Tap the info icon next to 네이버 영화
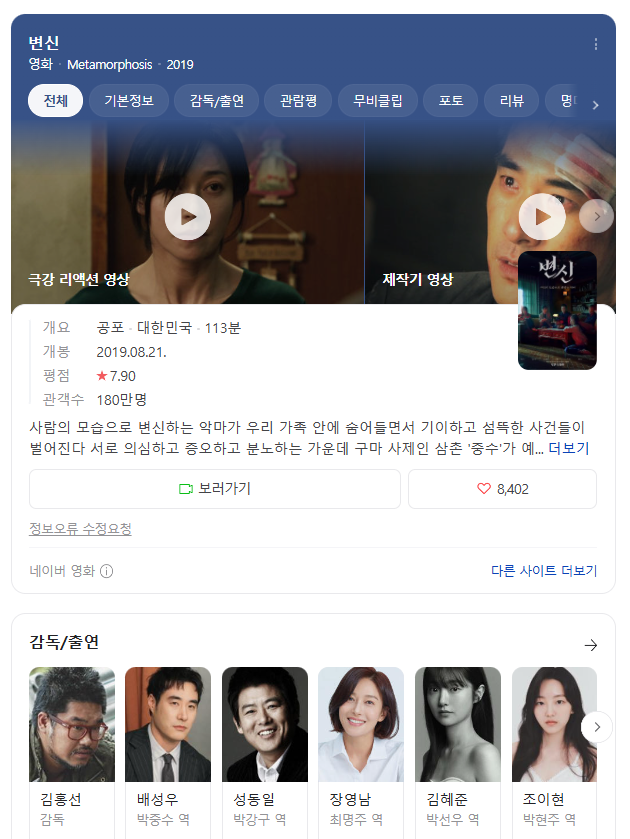This screenshot has height=839, width=630. tap(106, 571)
